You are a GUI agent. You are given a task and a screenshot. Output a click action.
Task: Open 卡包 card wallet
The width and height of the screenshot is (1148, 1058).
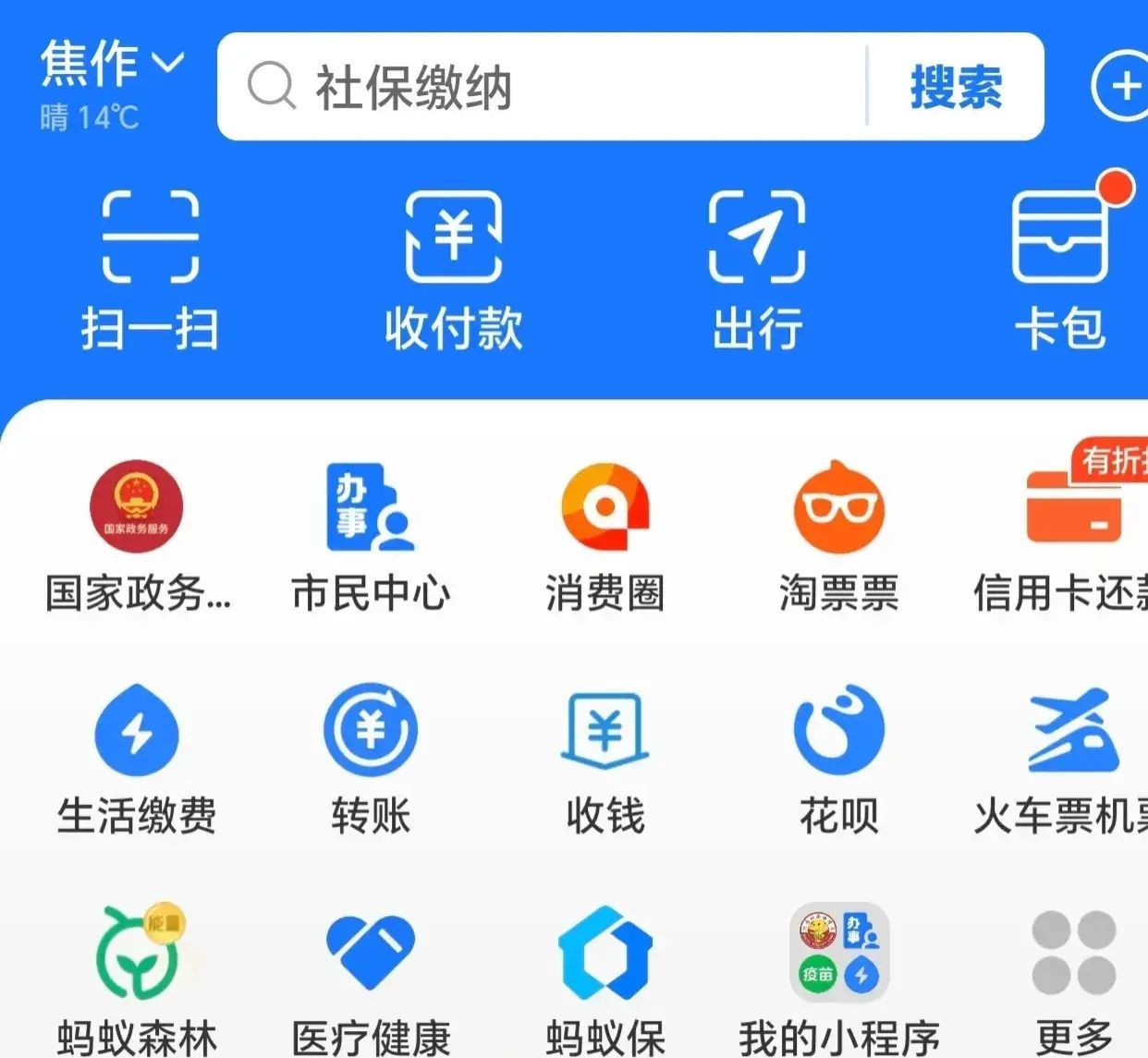[1060, 269]
